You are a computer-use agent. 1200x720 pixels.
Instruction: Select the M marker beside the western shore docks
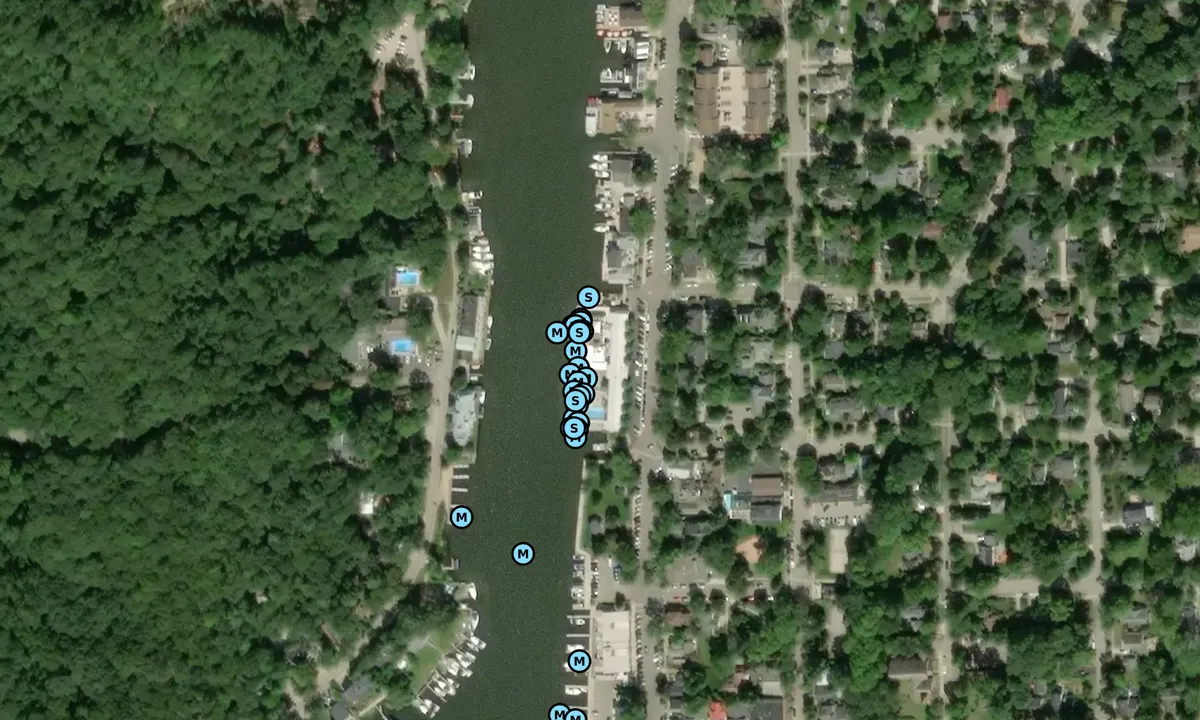point(461,517)
